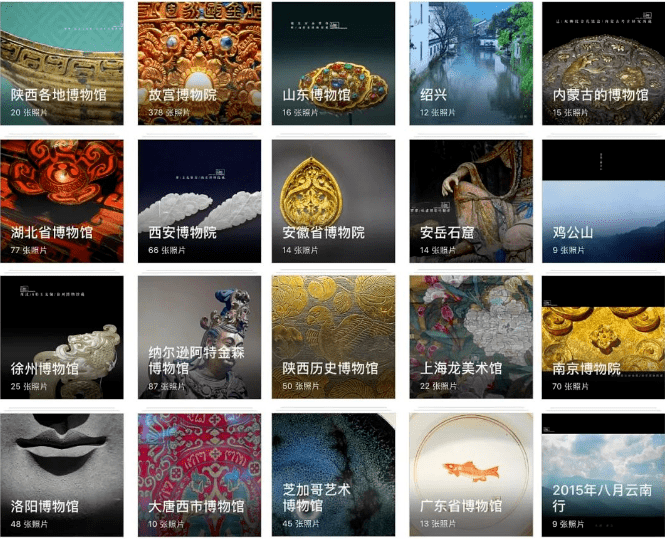This screenshot has width=665, height=539.
Task: Open the 西安博物院 album
Action: tap(199, 200)
